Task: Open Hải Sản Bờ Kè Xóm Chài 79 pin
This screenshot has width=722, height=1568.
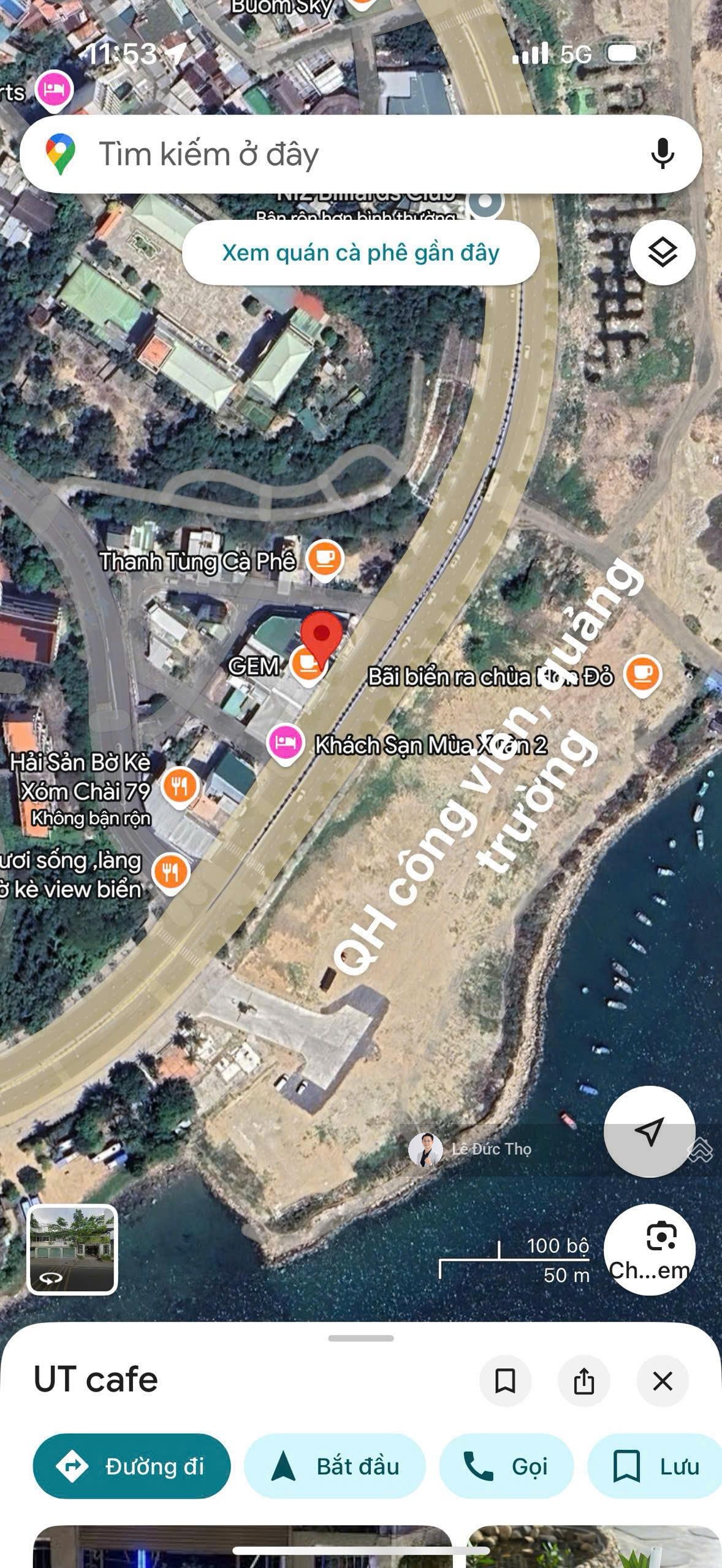Action: (x=180, y=786)
